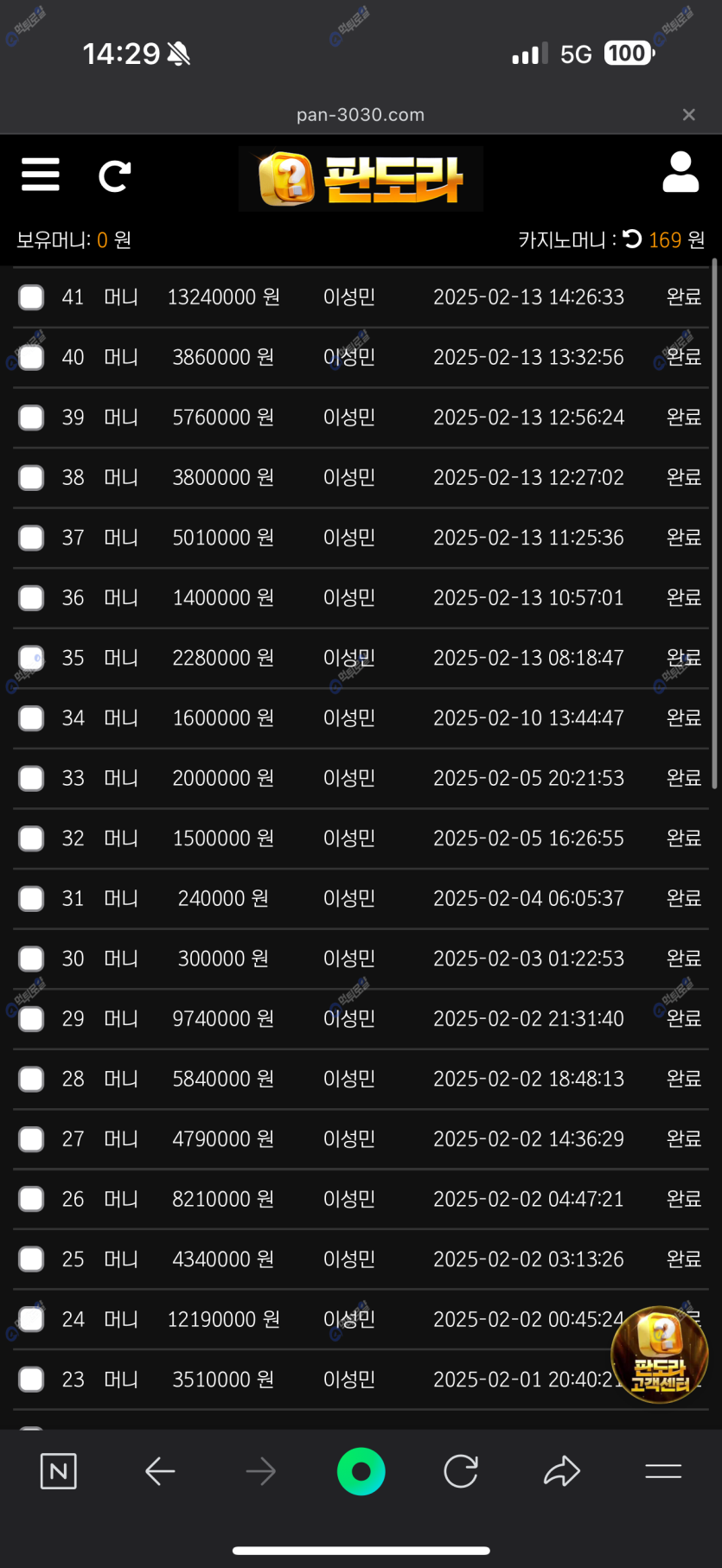722x1568 pixels.
Task: Open the user profile icon
Action: click(x=680, y=172)
